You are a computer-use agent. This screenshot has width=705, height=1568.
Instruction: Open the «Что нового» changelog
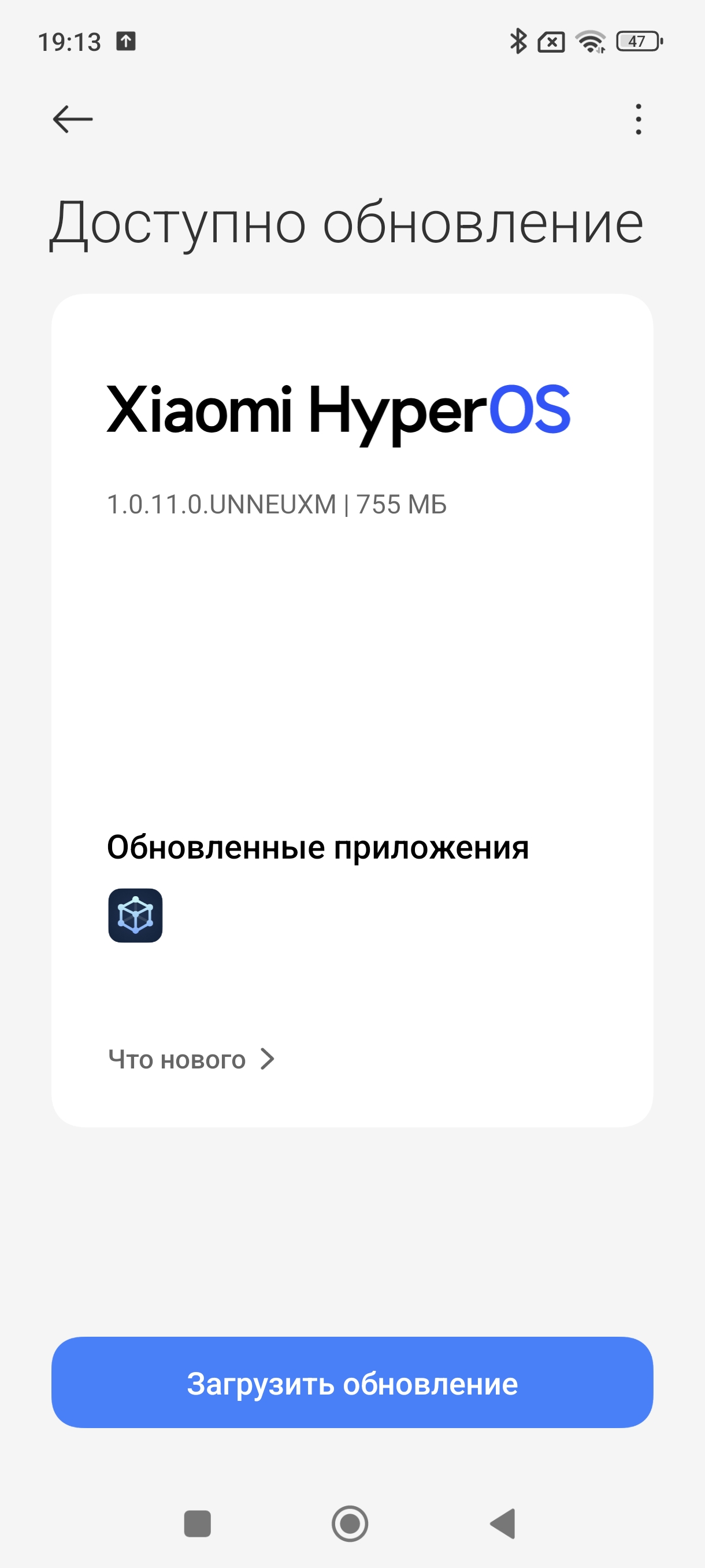point(191,1060)
